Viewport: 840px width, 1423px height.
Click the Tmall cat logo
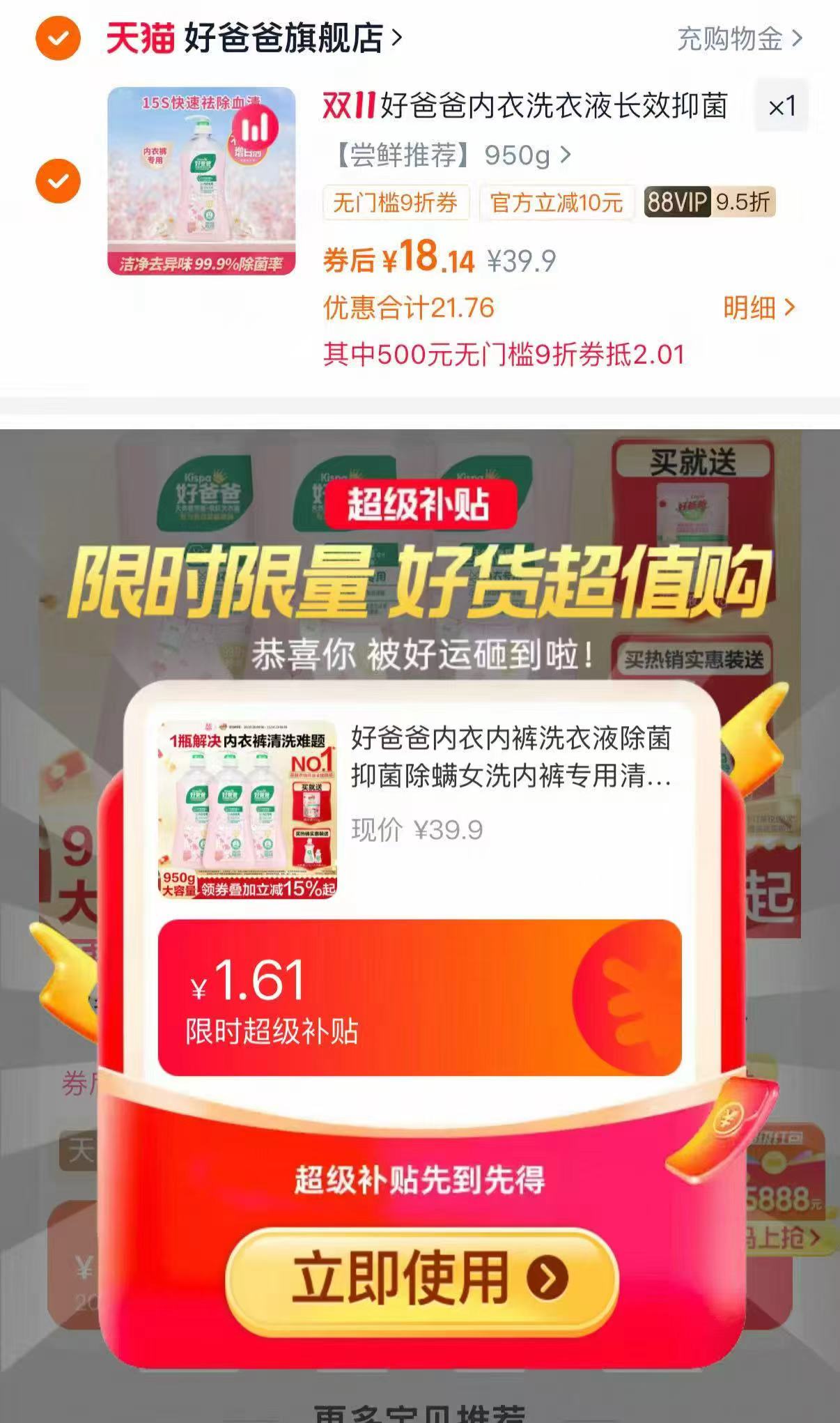(141, 38)
